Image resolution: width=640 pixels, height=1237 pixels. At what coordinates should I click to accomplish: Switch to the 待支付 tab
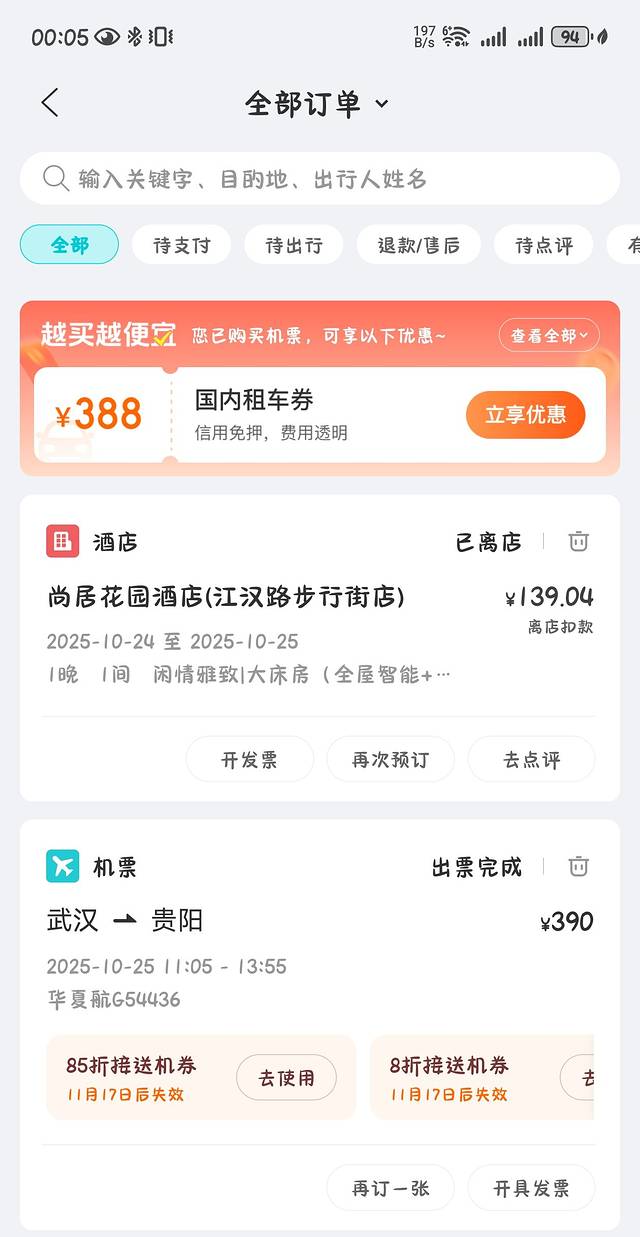point(181,245)
